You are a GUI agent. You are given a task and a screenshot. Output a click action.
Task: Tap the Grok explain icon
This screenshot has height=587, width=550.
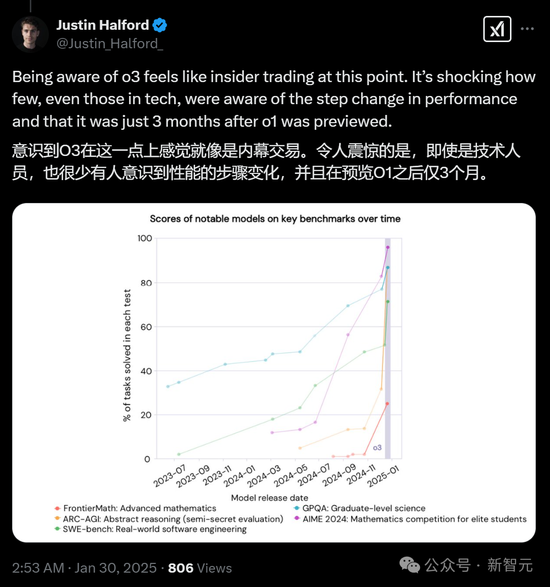[497, 29]
